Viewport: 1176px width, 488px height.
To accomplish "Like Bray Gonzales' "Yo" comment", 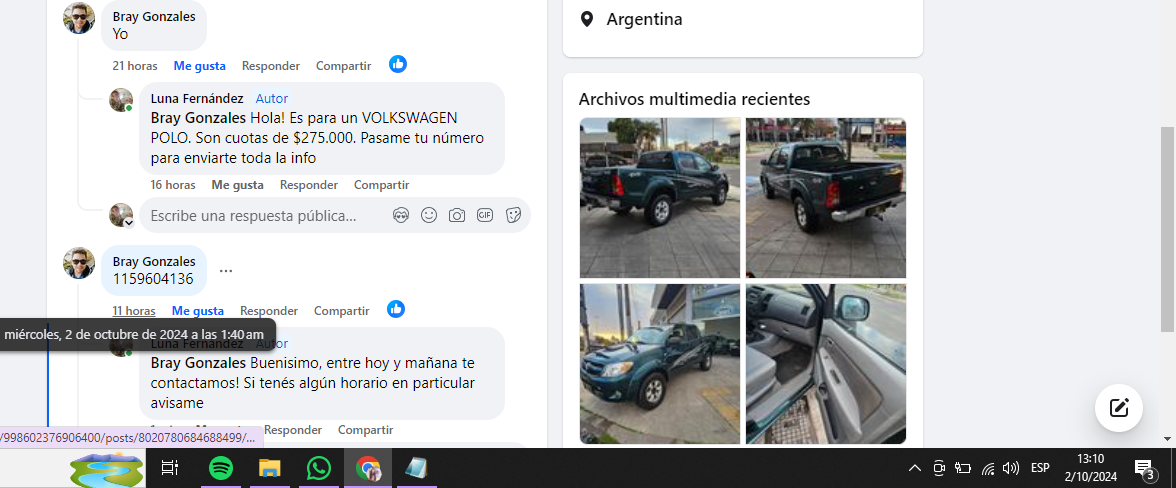I will (x=199, y=66).
